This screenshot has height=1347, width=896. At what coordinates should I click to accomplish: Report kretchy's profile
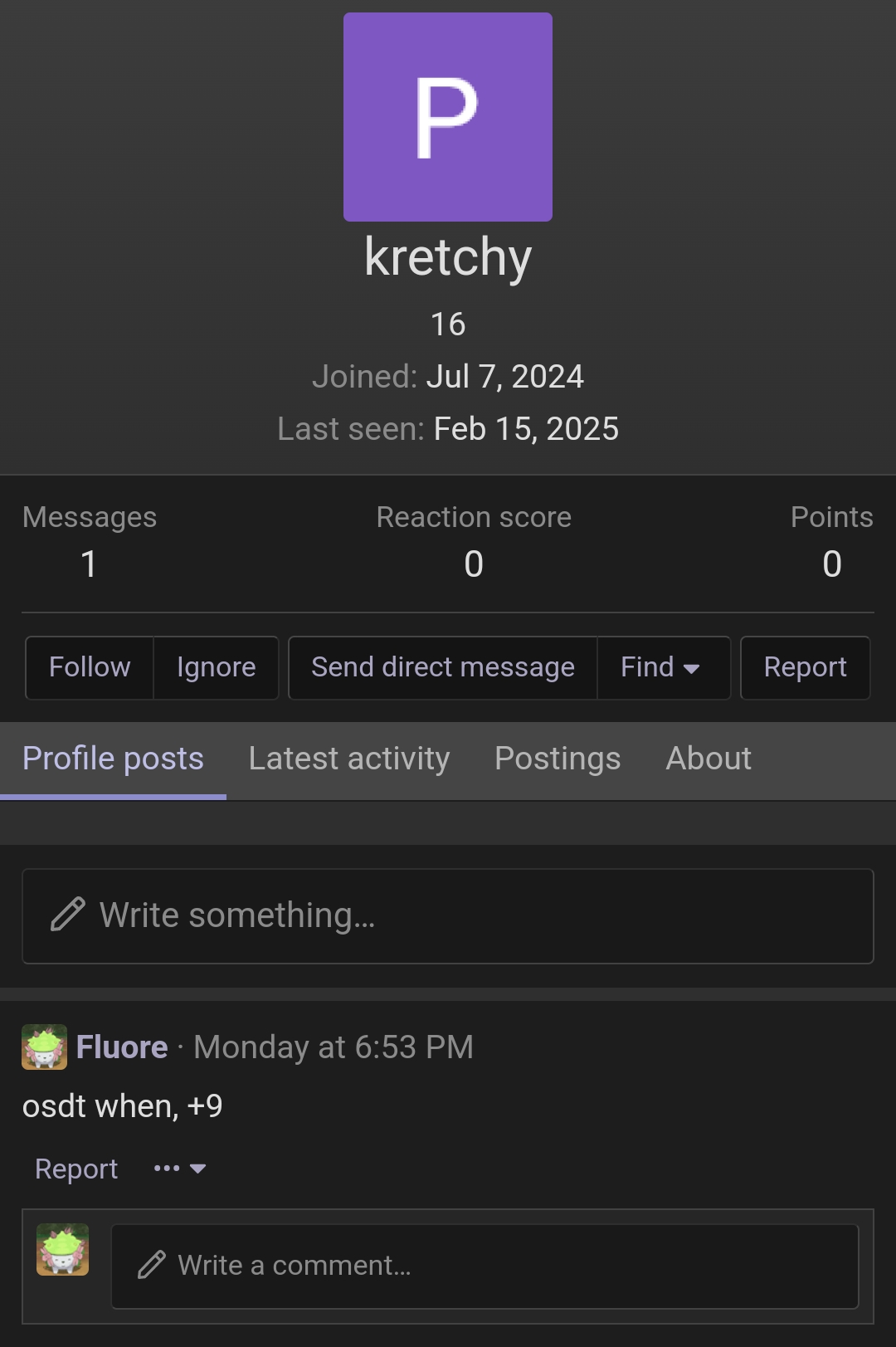(804, 667)
